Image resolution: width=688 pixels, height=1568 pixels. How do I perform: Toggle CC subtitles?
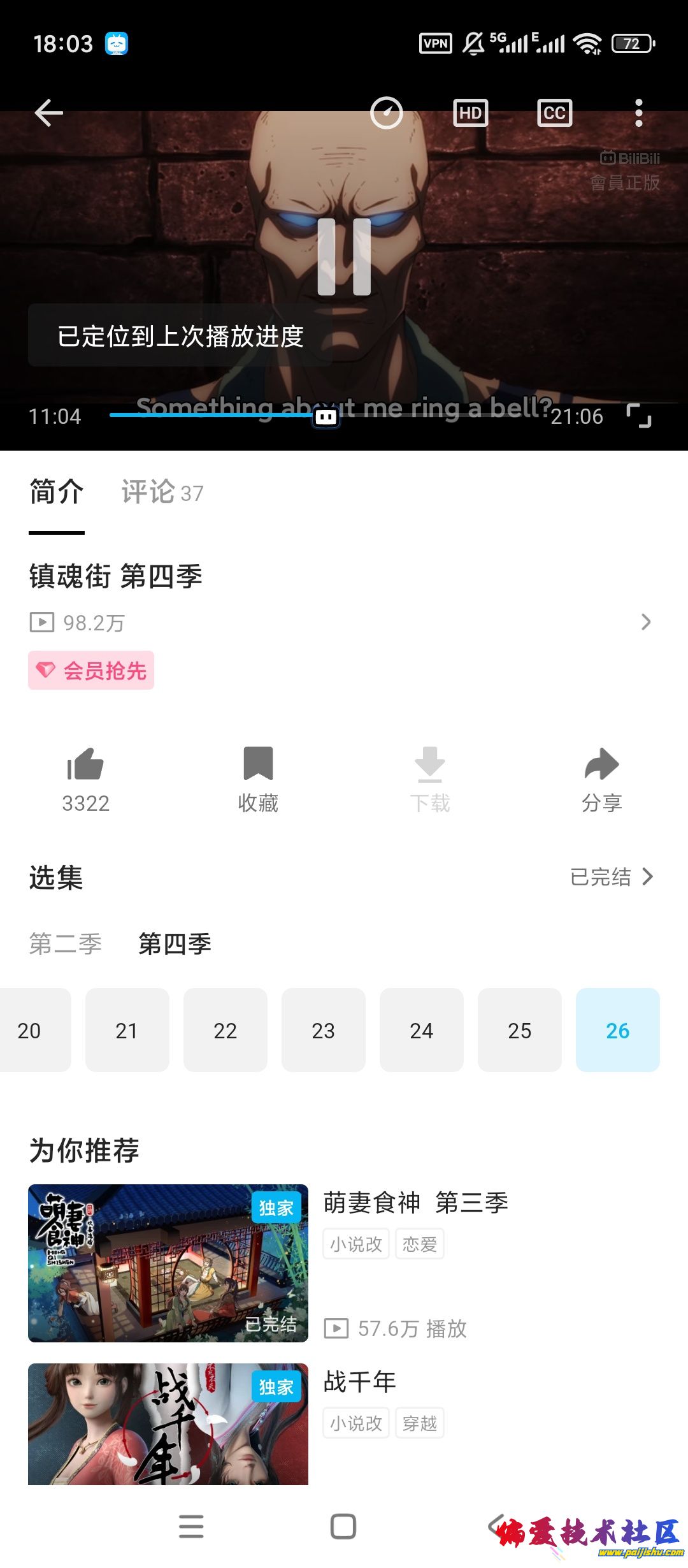pyautogui.click(x=554, y=113)
